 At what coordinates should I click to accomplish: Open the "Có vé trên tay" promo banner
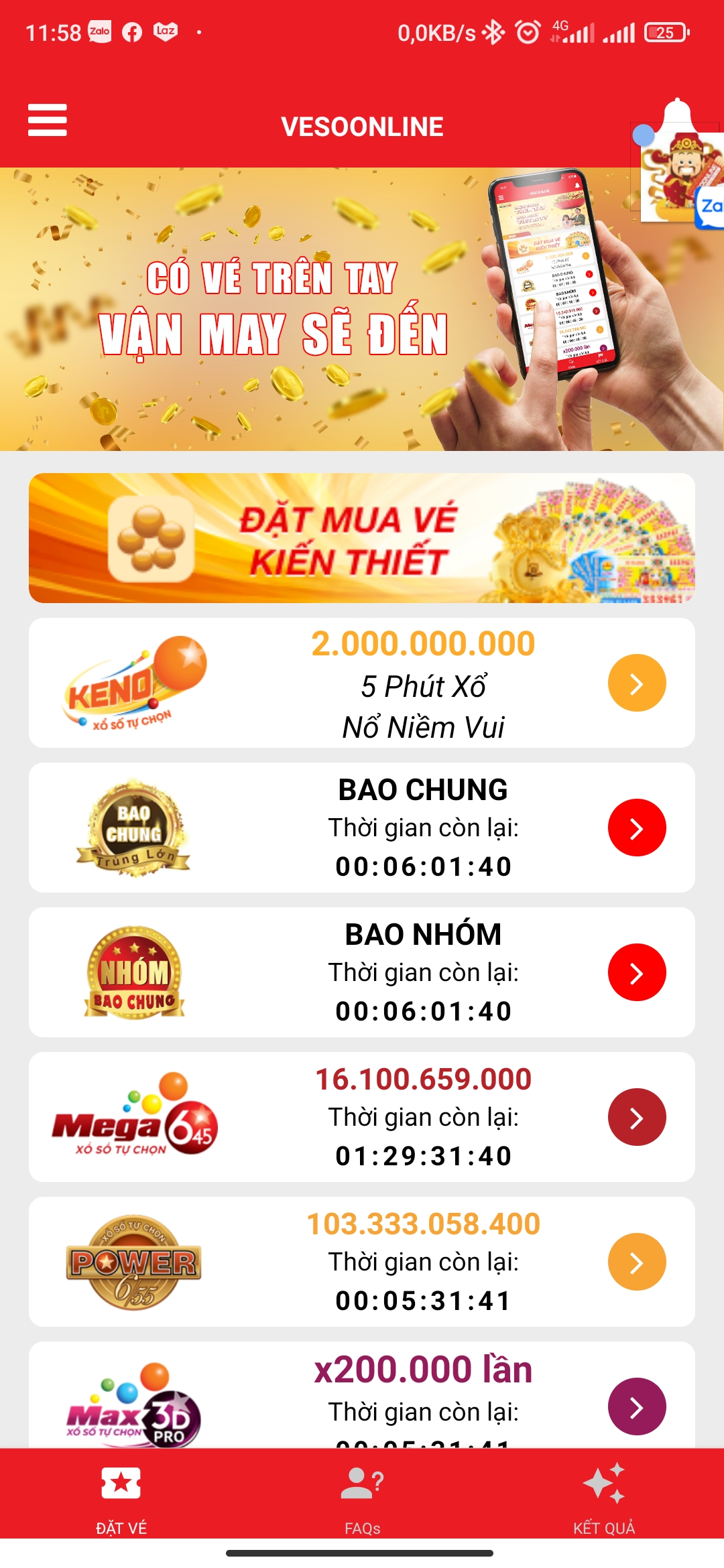268,310
